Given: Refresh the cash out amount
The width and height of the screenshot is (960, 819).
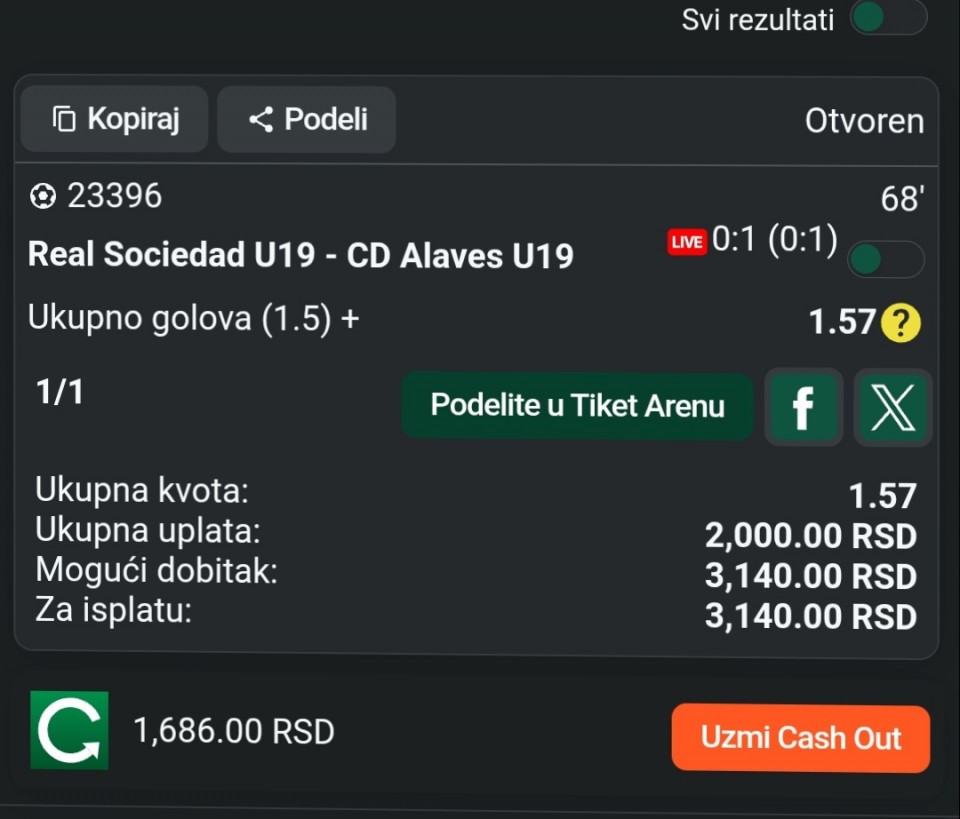Looking at the screenshot, I should (x=69, y=730).
